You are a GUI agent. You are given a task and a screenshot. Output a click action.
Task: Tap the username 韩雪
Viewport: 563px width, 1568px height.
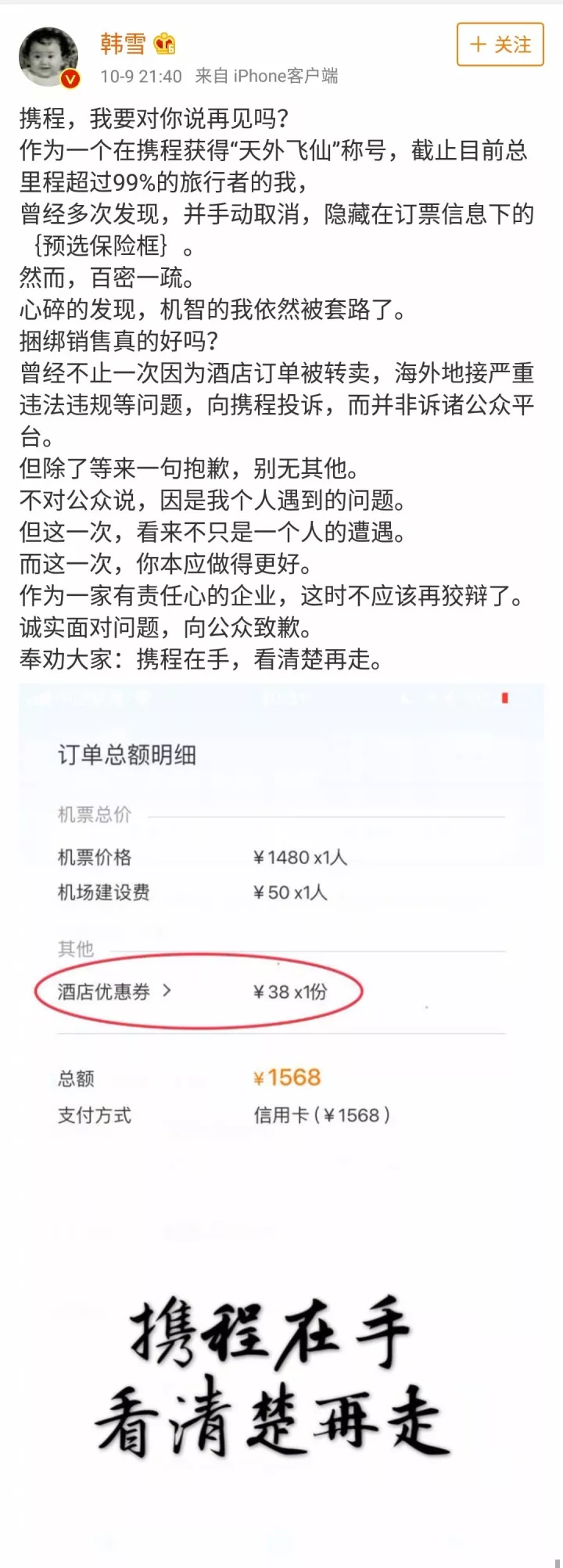pyautogui.click(x=123, y=43)
